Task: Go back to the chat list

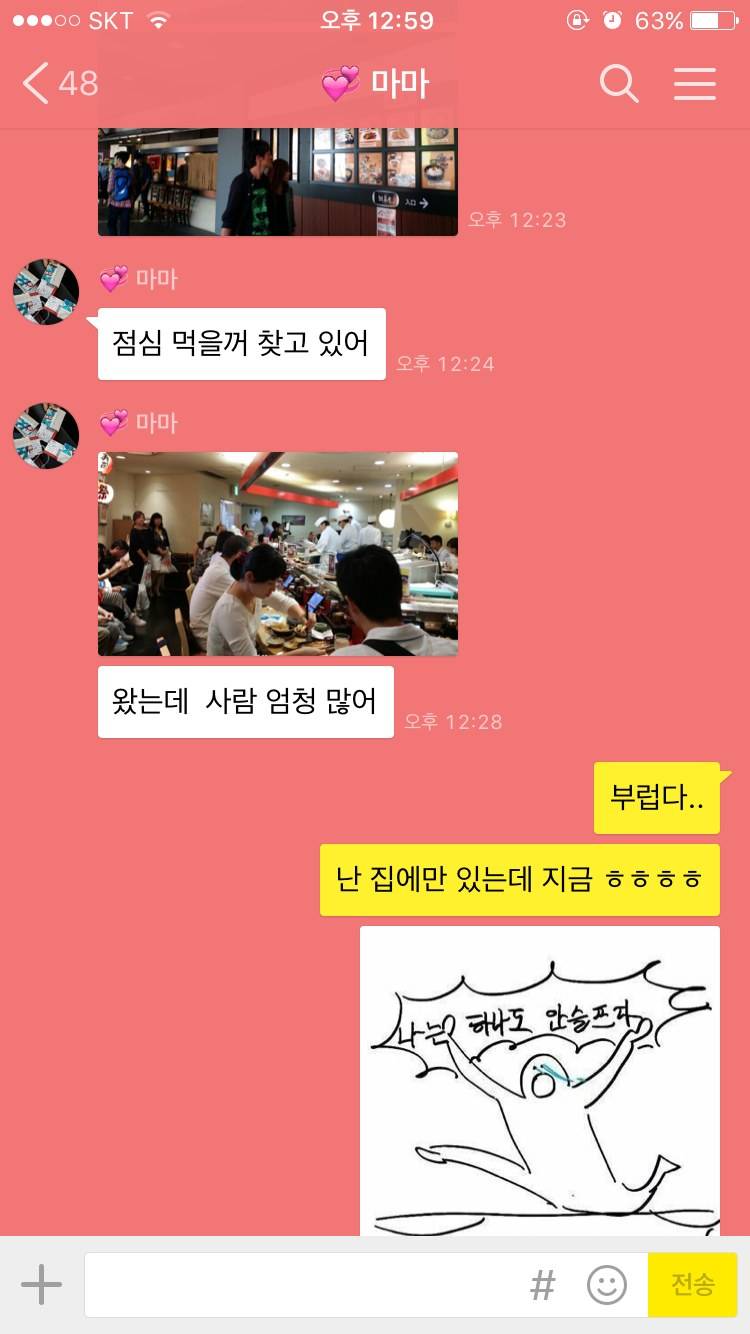Action: pyautogui.click(x=58, y=83)
